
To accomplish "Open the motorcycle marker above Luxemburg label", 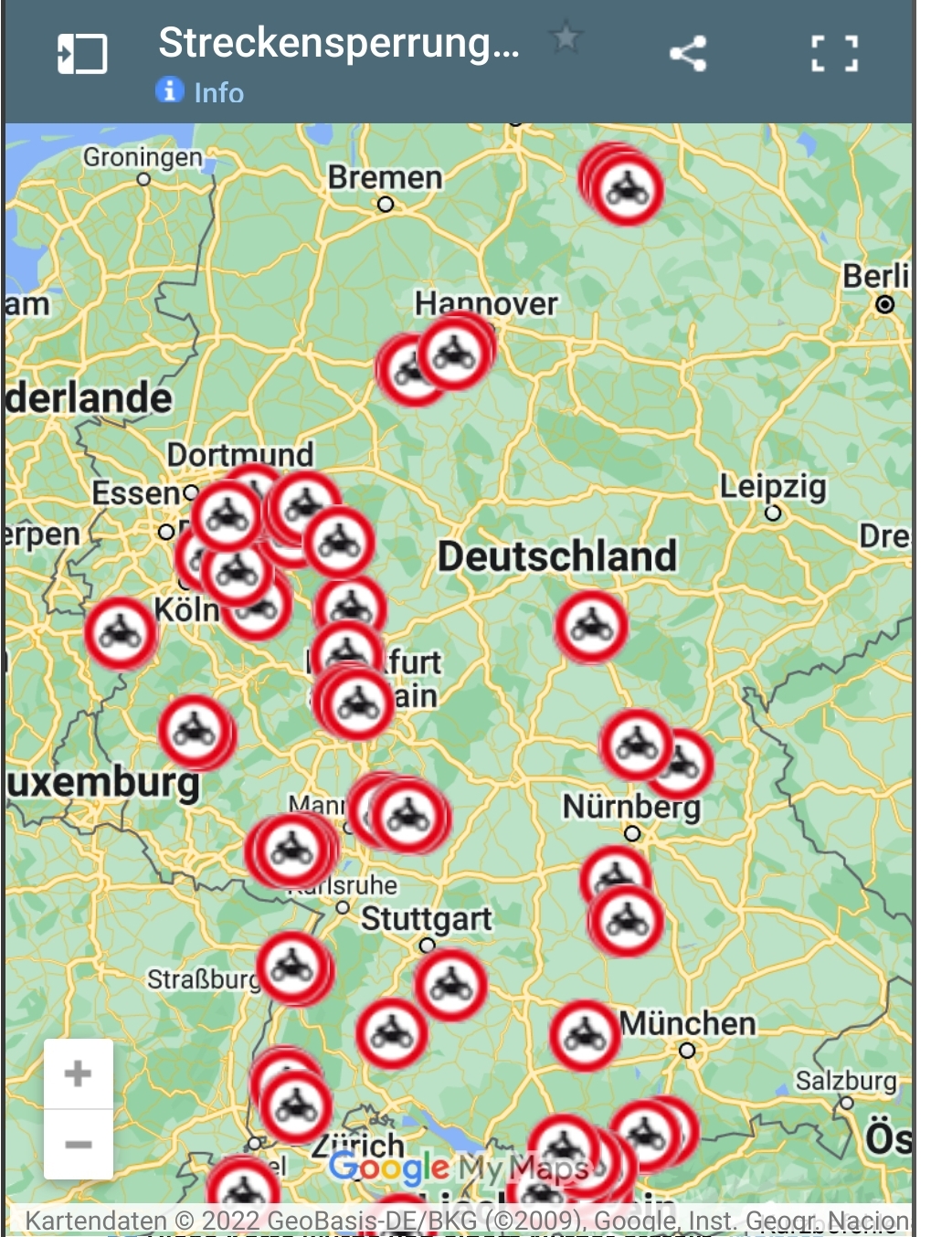I will (x=196, y=732).
